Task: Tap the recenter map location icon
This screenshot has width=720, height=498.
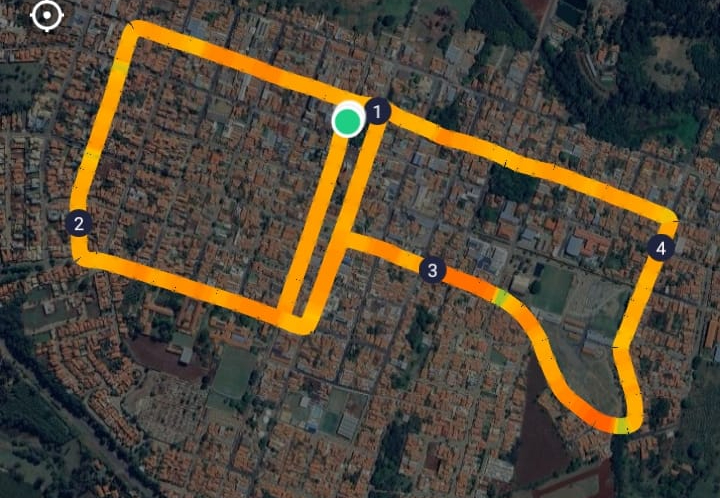Action: click(x=47, y=16)
